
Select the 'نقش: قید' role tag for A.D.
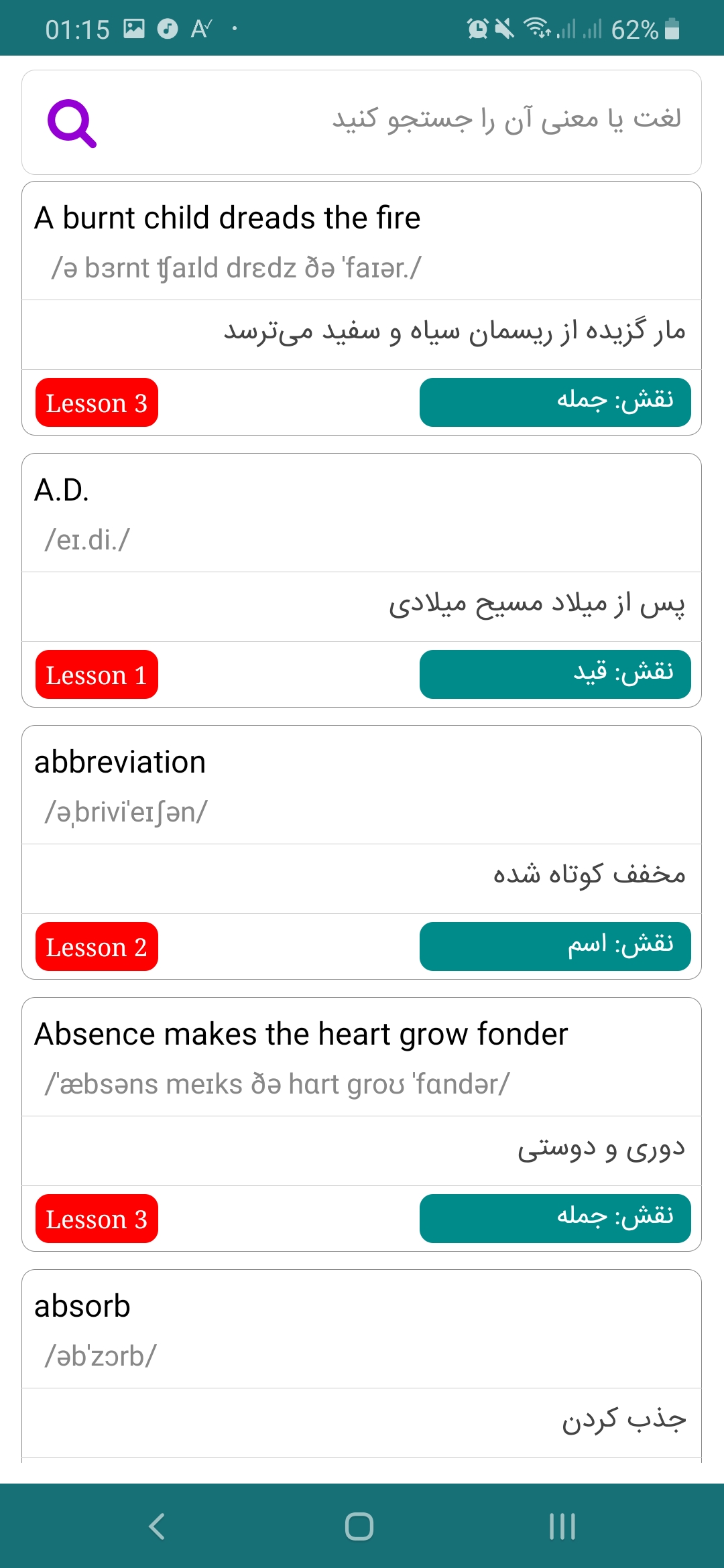554,675
